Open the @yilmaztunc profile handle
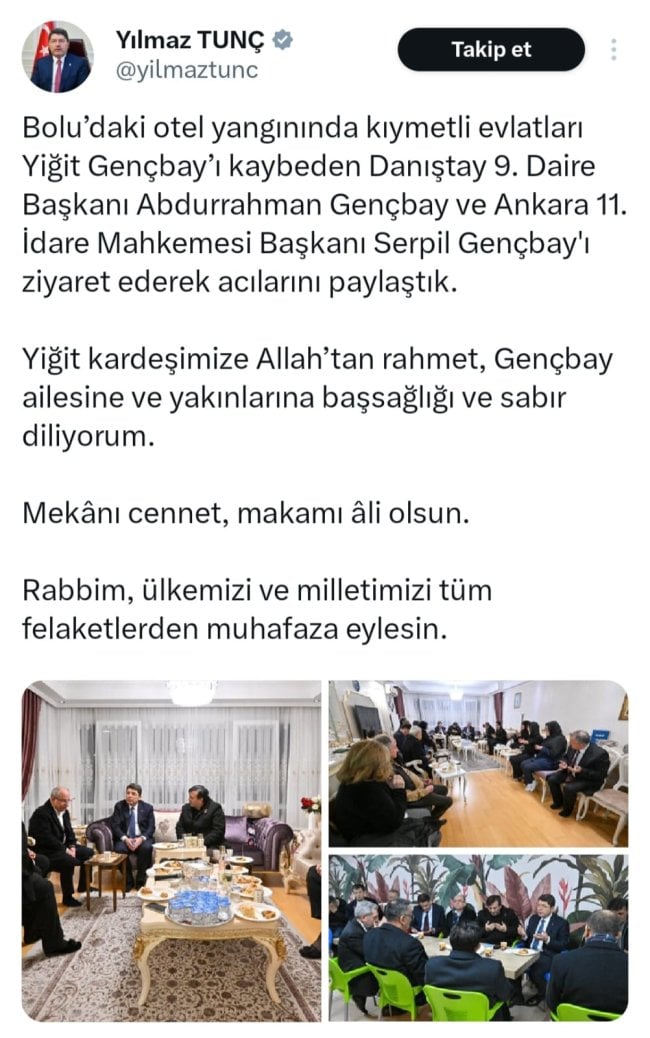Screen dimensions: 650x1038 187,69
